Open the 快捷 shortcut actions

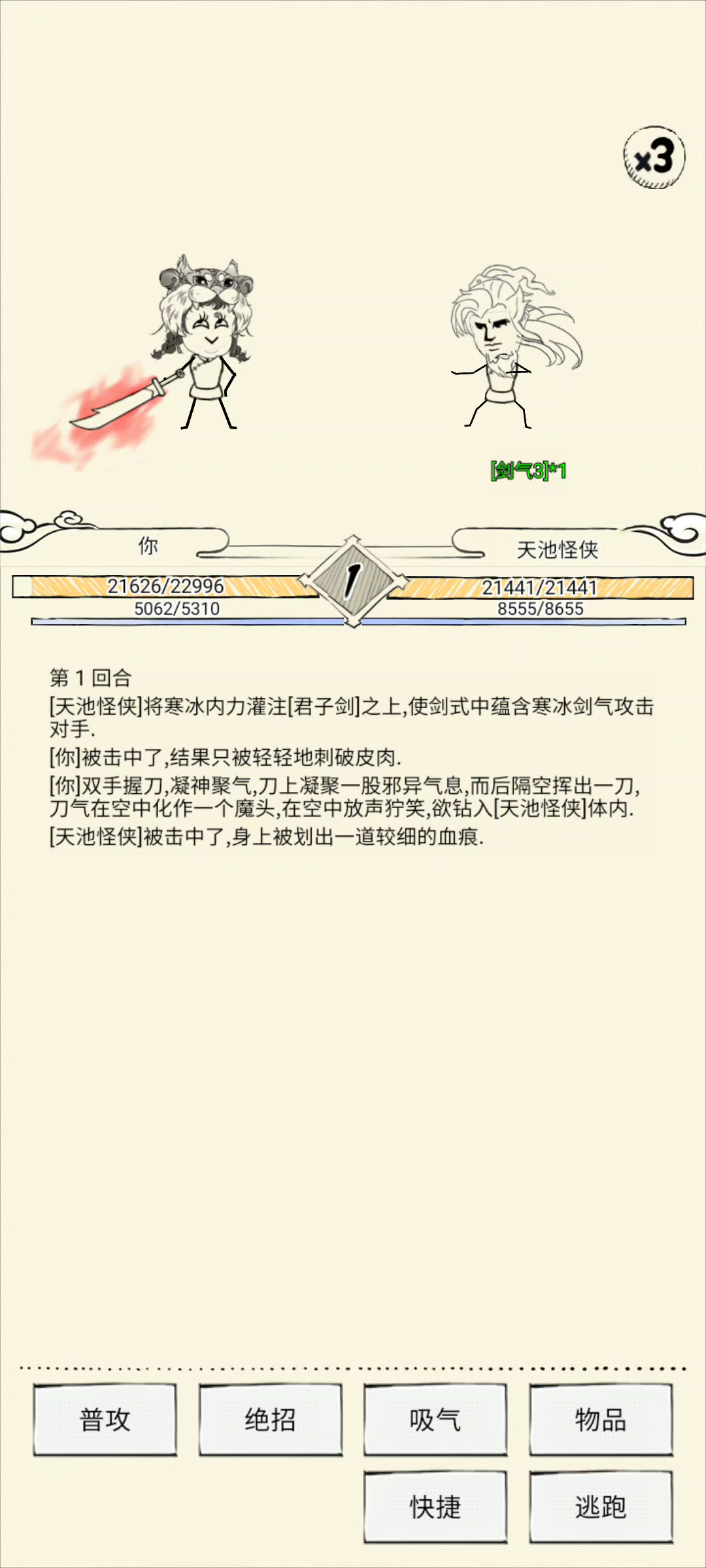(435, 1507)
